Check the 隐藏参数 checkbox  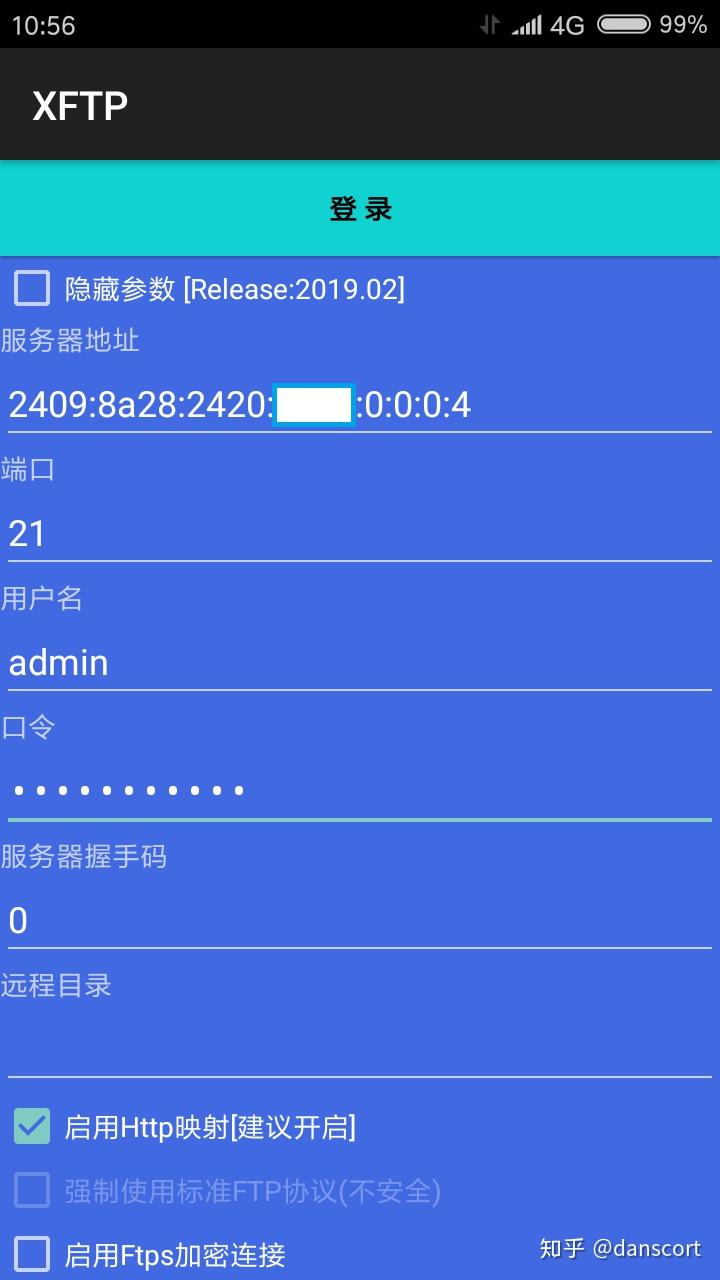(x=32, y=289)
